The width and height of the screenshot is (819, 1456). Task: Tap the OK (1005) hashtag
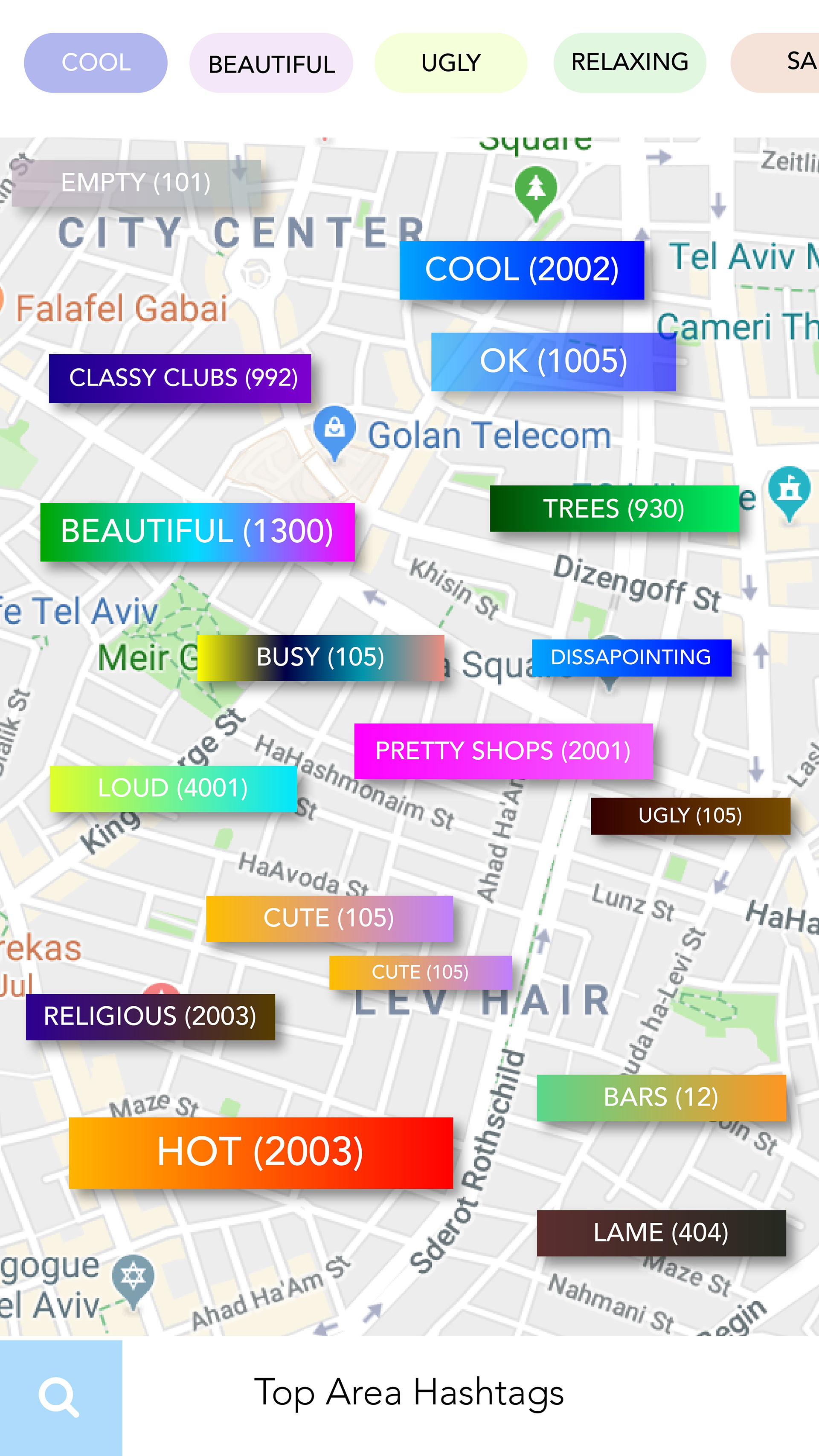[x=553, y=362]
